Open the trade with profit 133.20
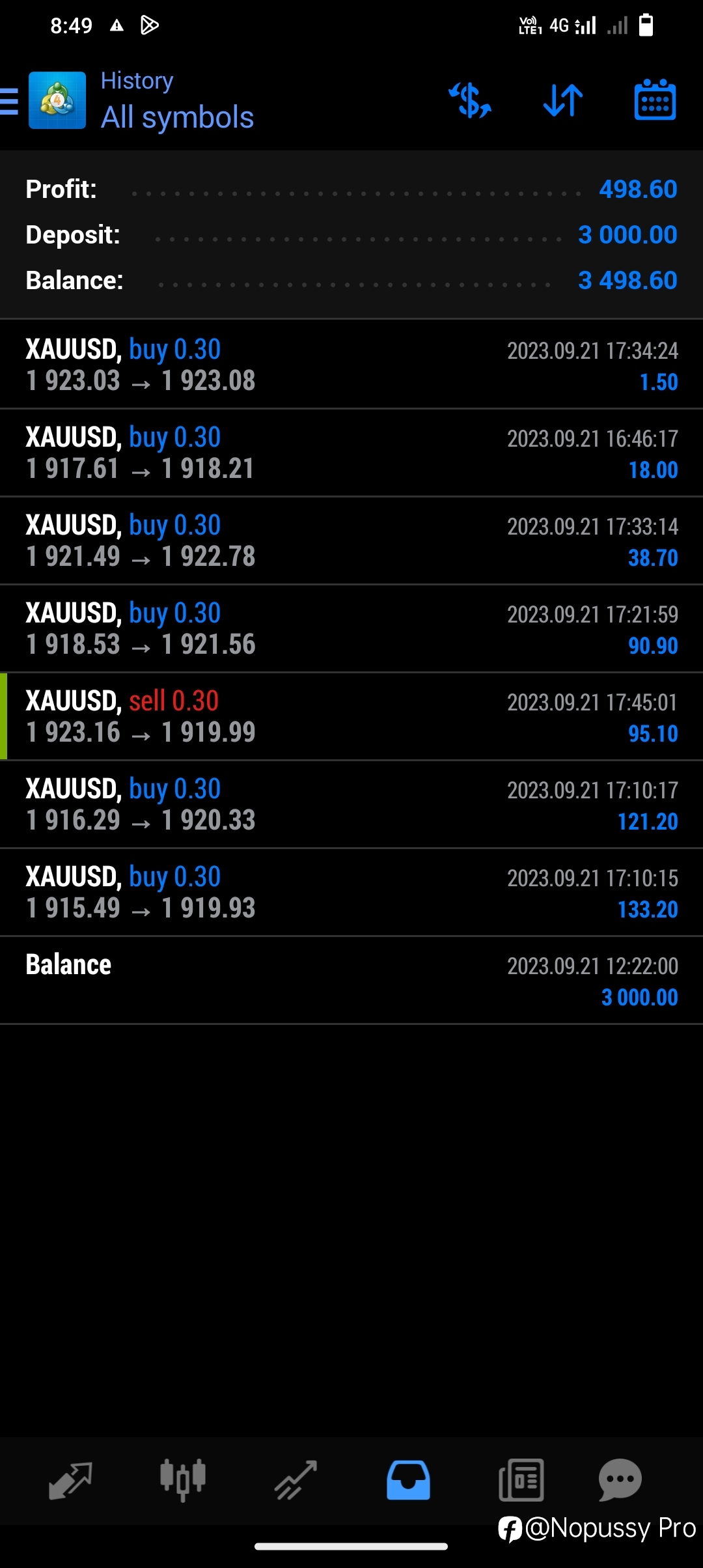Image resolution: width=703 pixels, height=1568 pixels. point(351,892)
